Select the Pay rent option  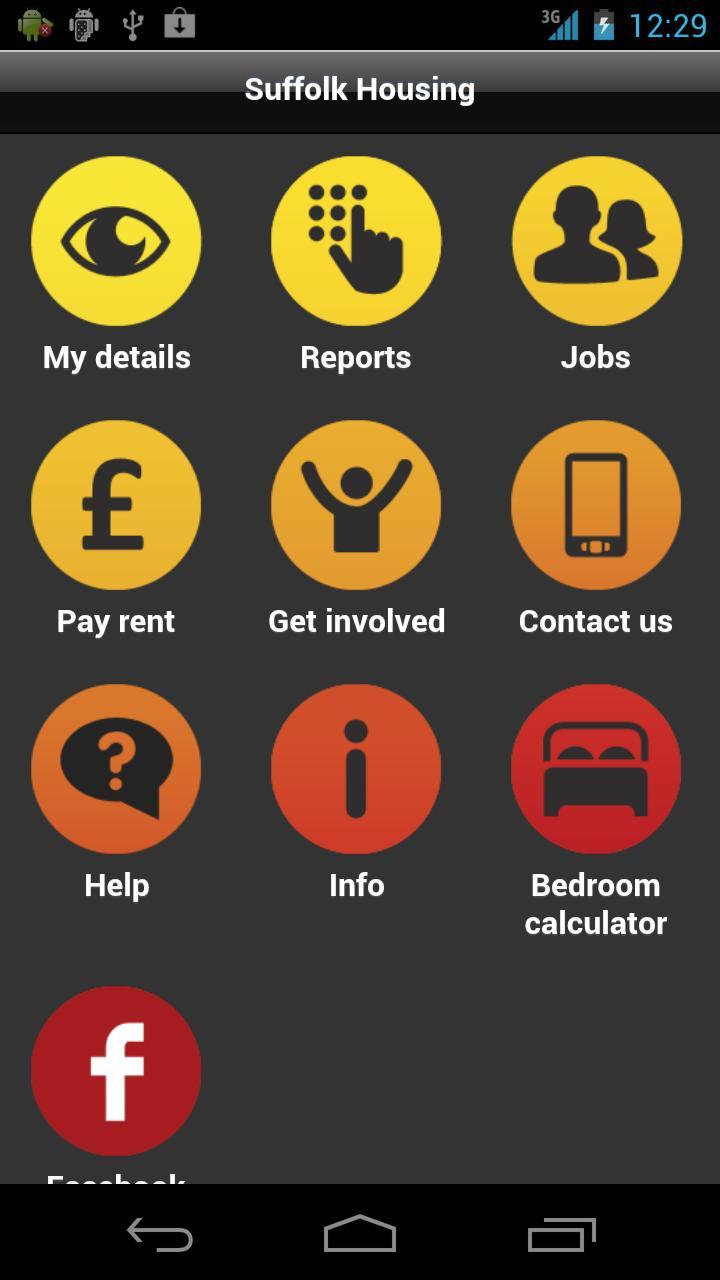click(x=116, y=505)
